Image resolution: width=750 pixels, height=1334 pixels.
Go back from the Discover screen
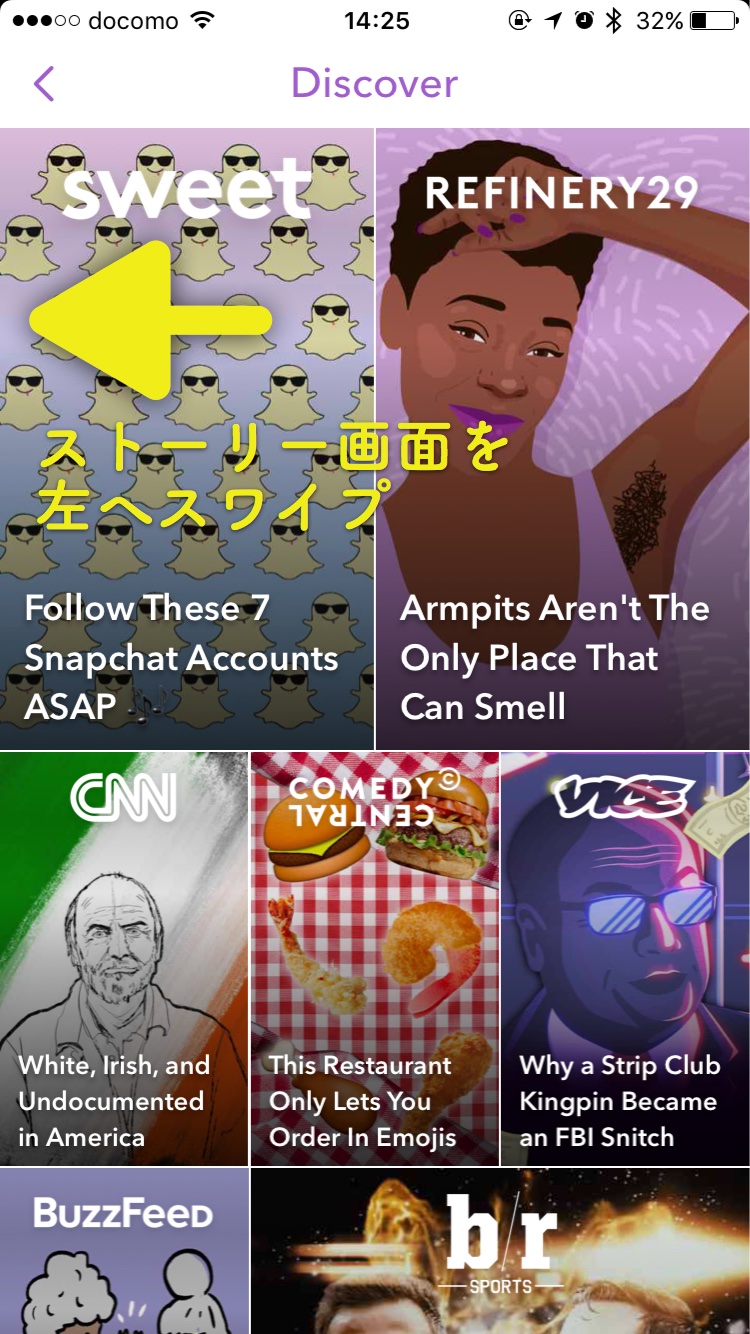point(44,84)
